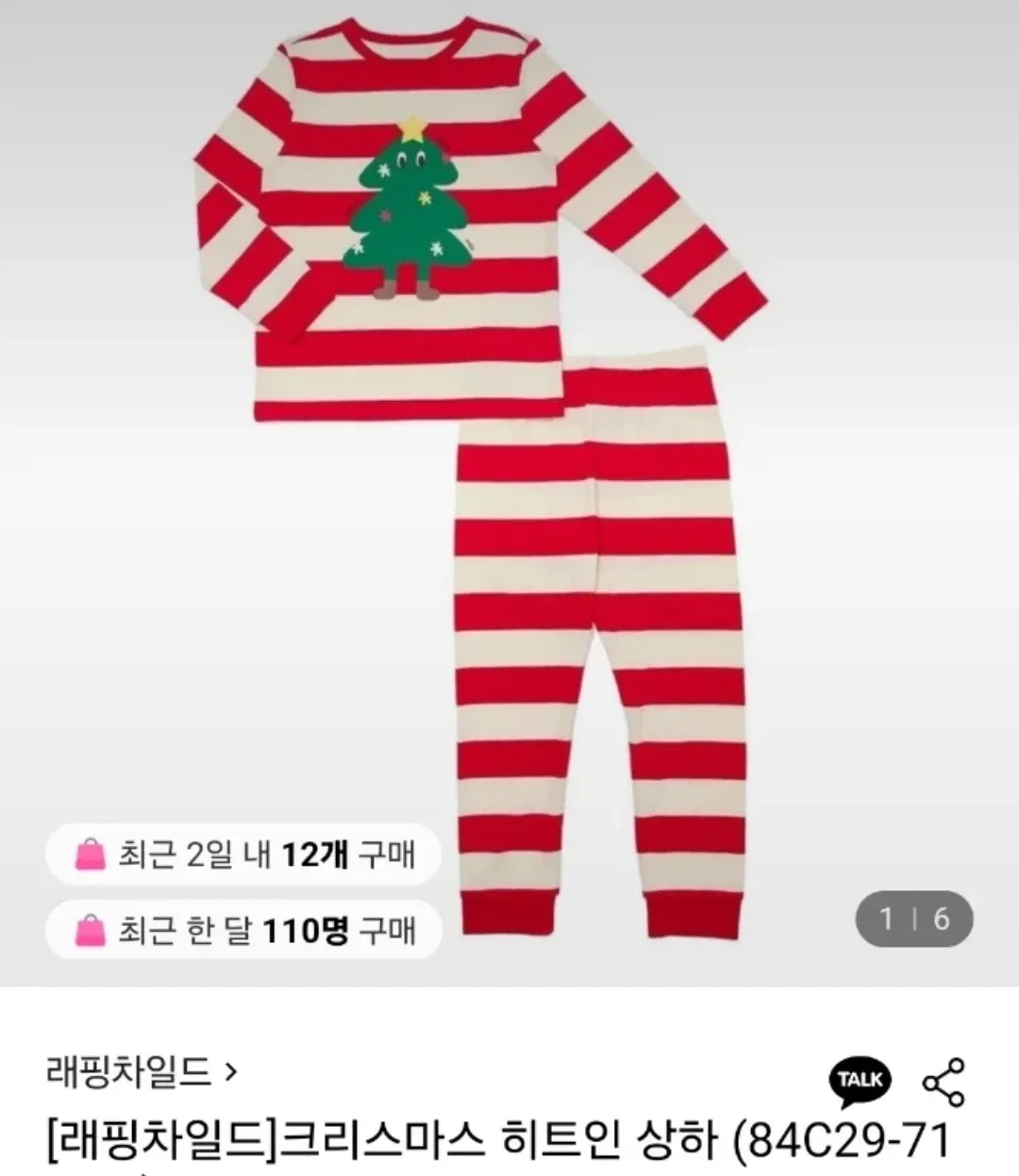
Task: Open the share options icon
Action: 943,1082
